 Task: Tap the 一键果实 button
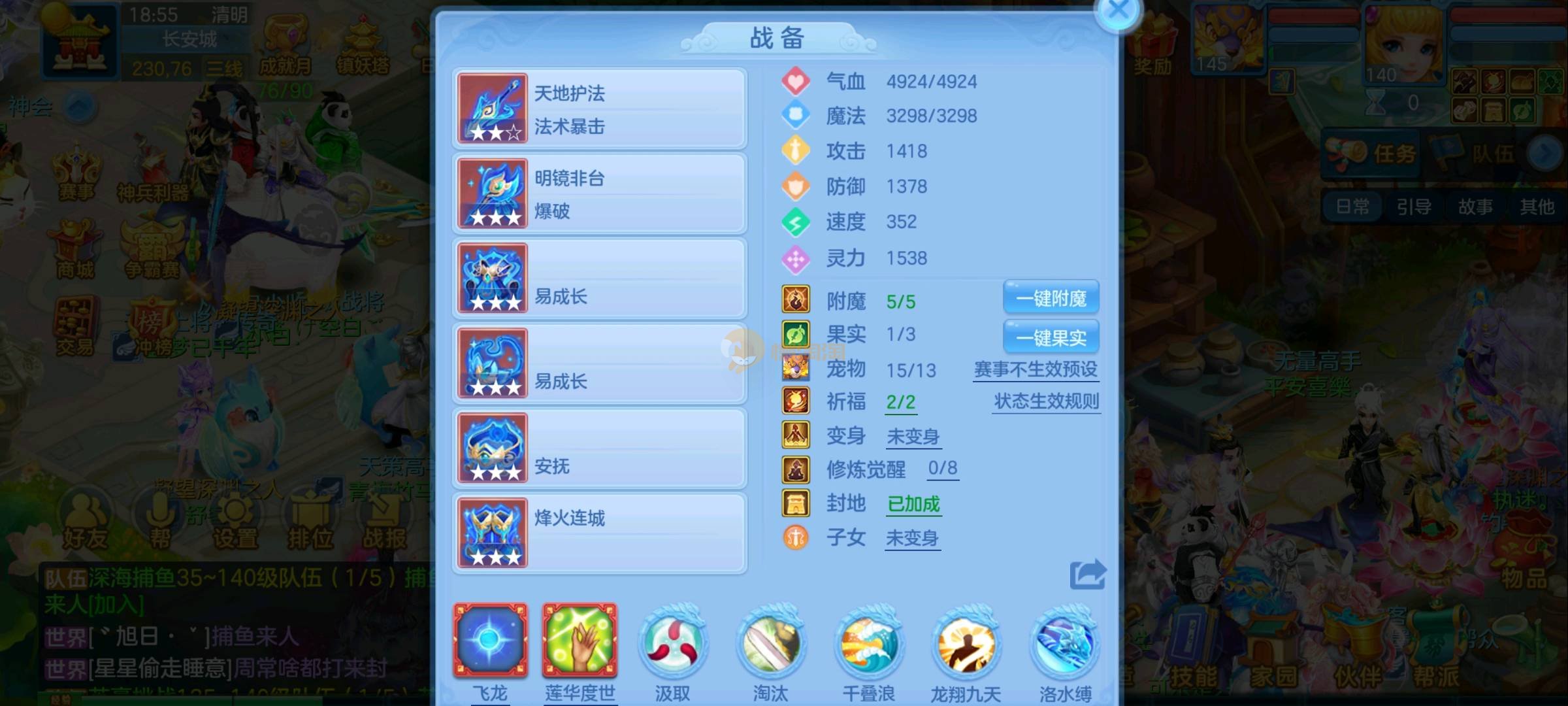pos(1051,337)
